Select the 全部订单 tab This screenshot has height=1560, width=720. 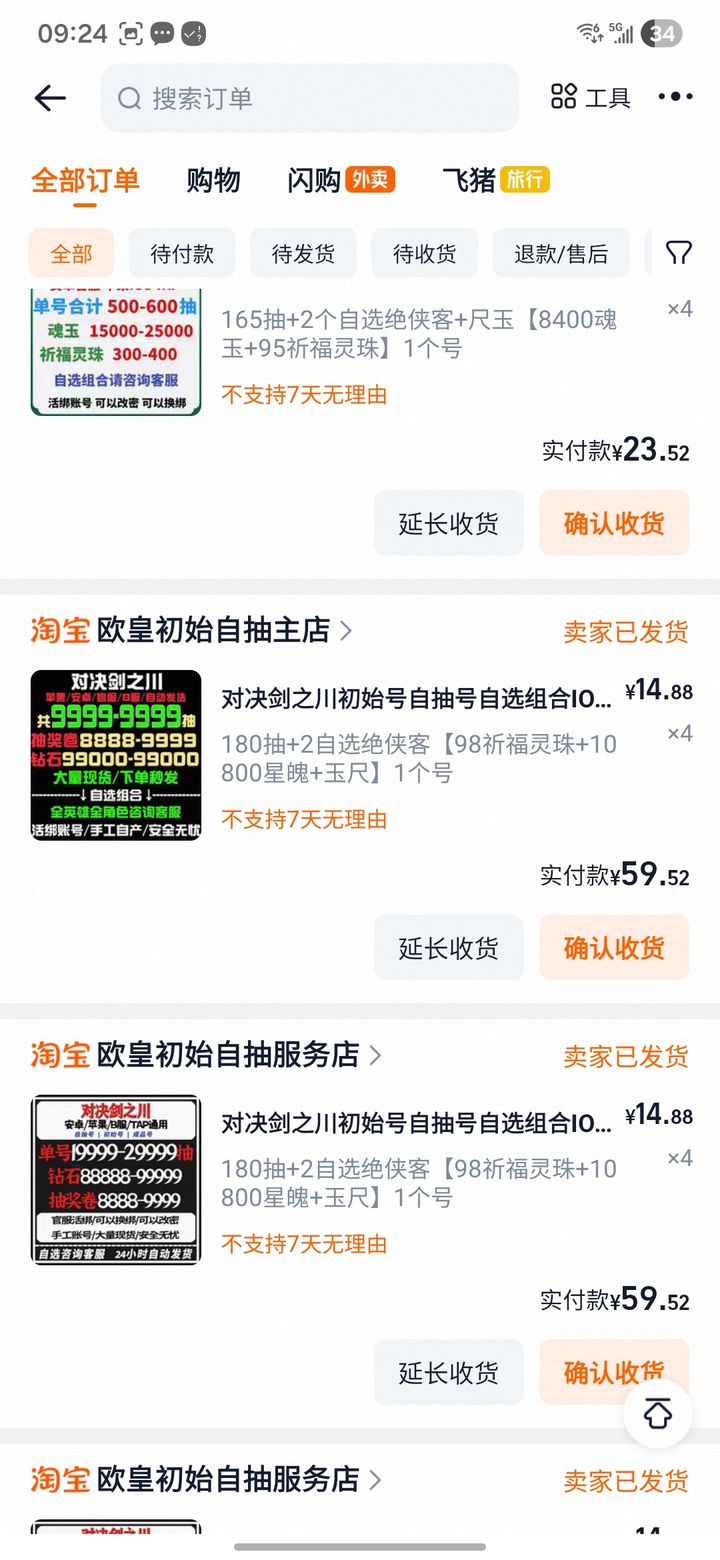[x=85, y=180]
